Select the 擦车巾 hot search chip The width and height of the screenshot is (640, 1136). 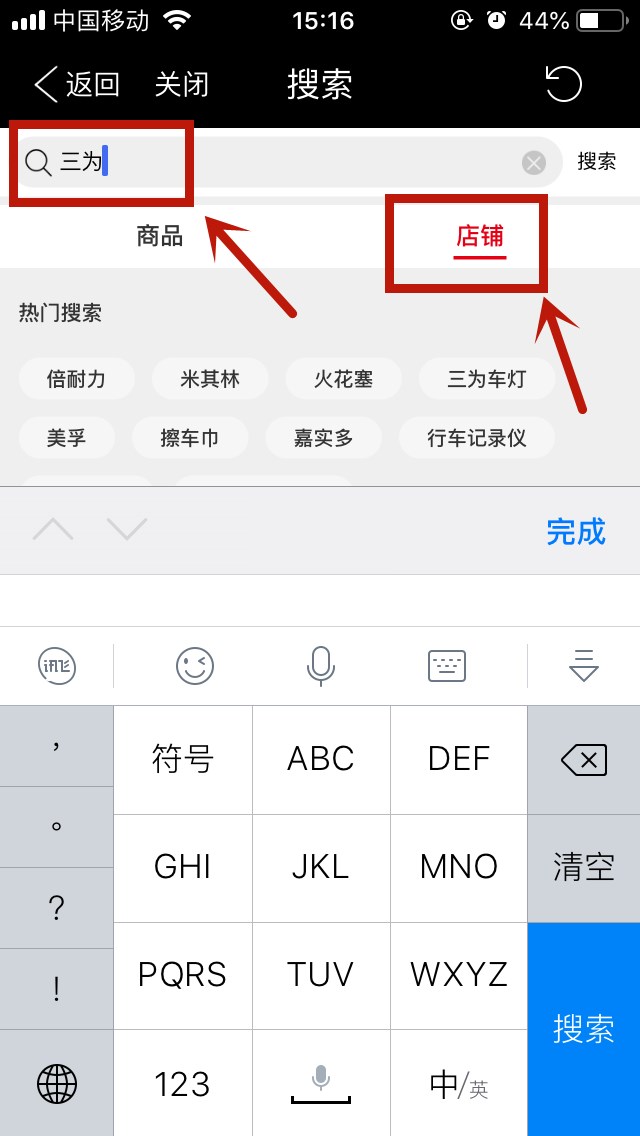(190, 437)
